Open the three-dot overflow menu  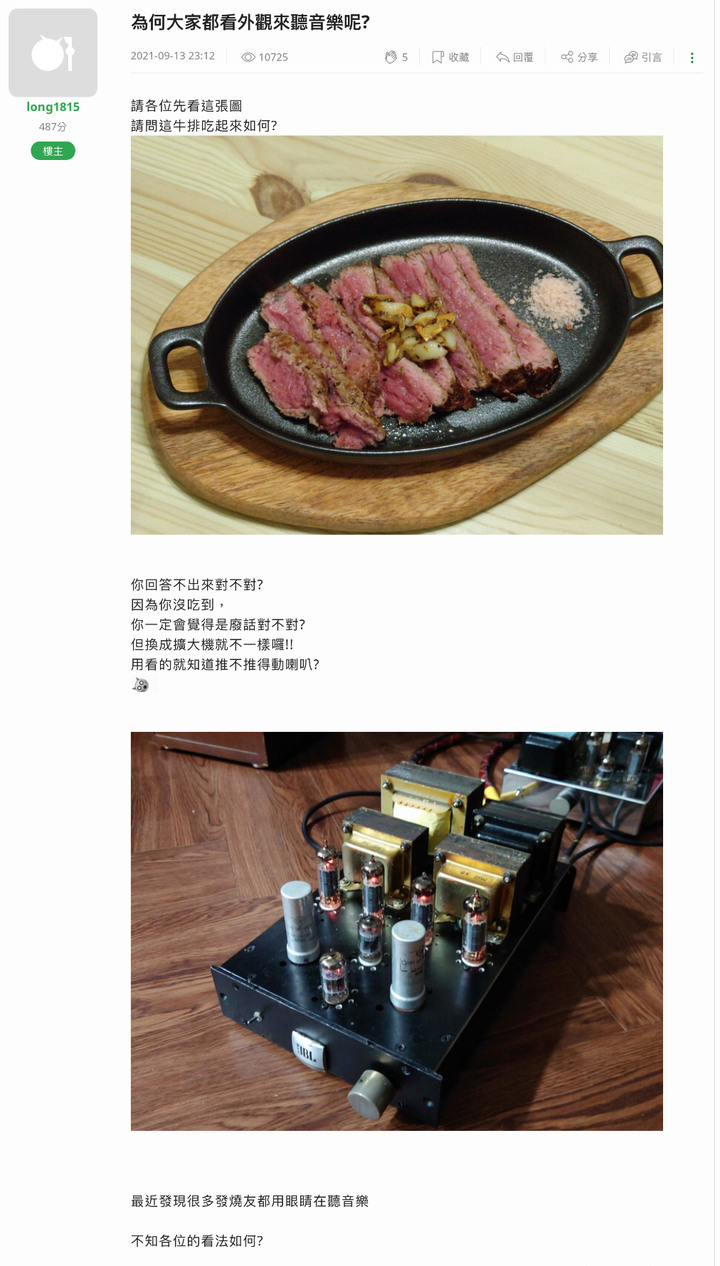click(x=692, y=57)
